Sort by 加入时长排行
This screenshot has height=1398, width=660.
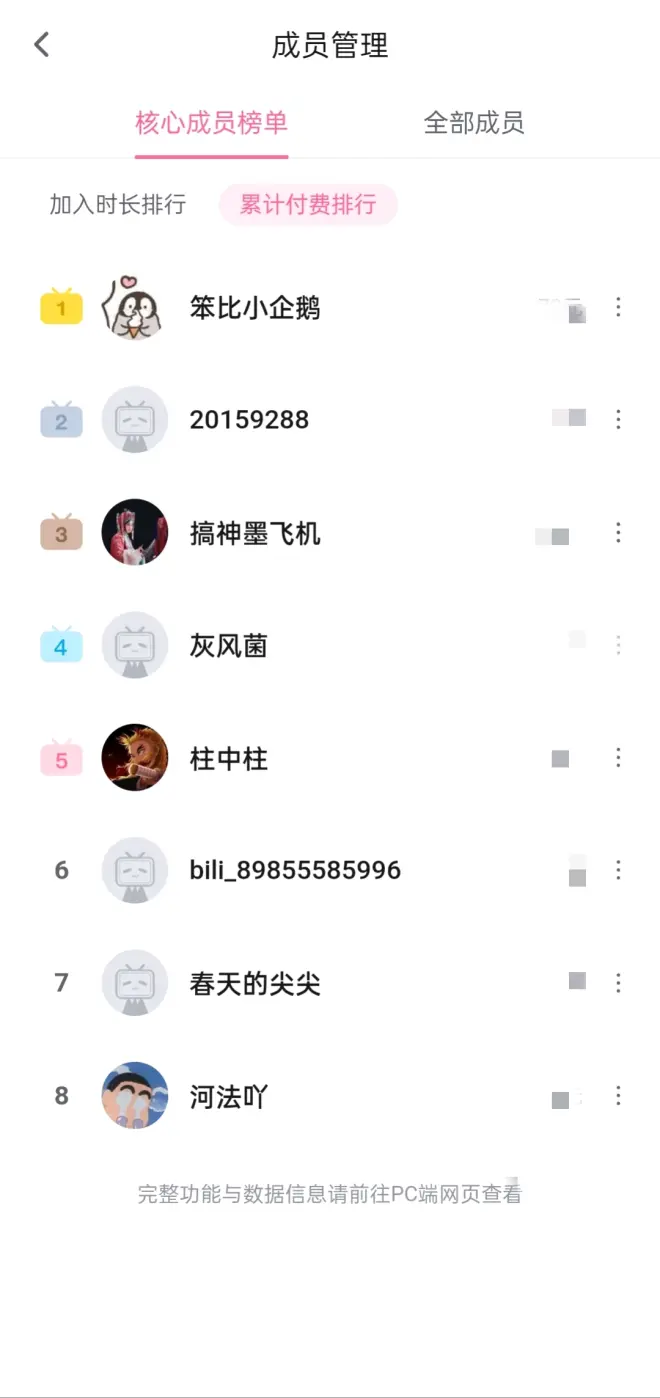[x=118, y=205]
